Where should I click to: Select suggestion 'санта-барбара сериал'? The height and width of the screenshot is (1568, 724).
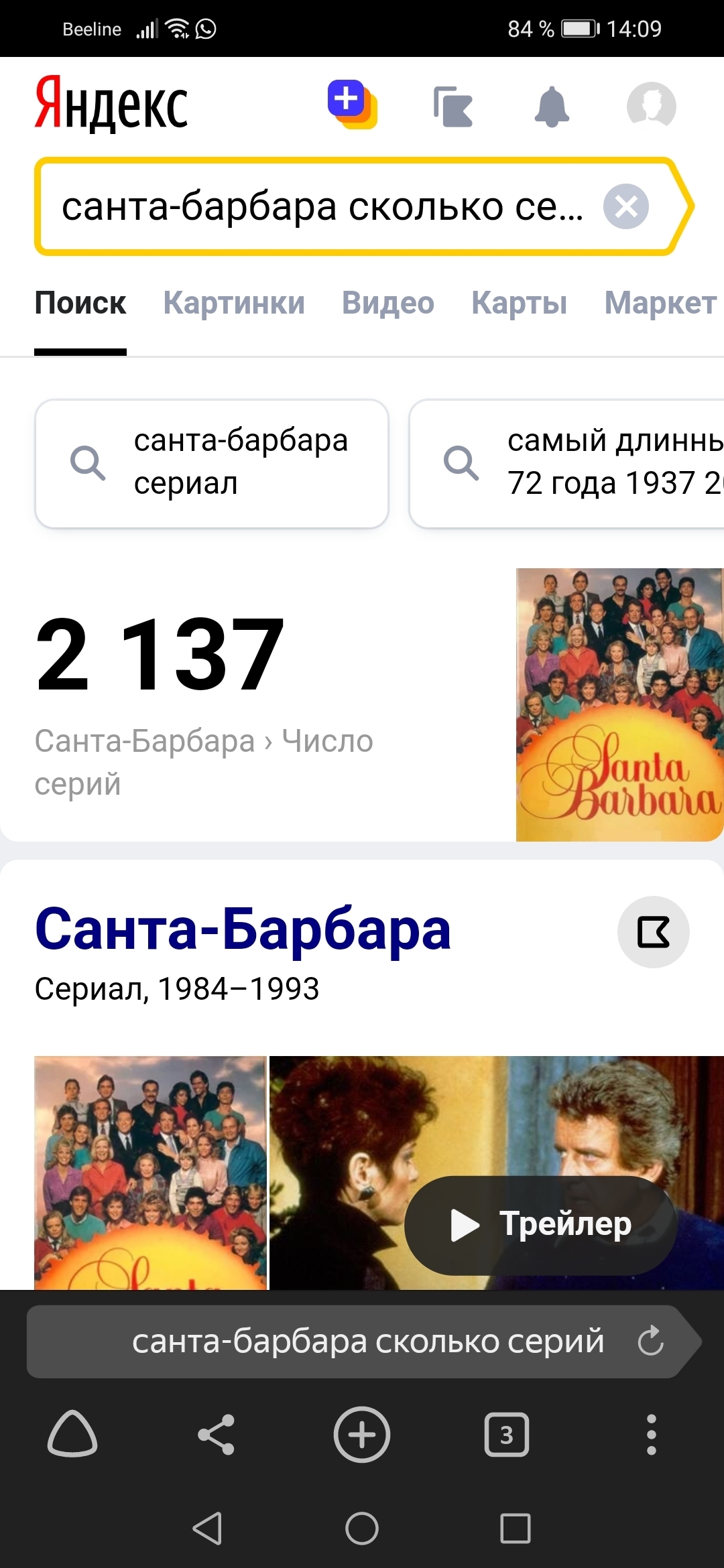(212, 463)
